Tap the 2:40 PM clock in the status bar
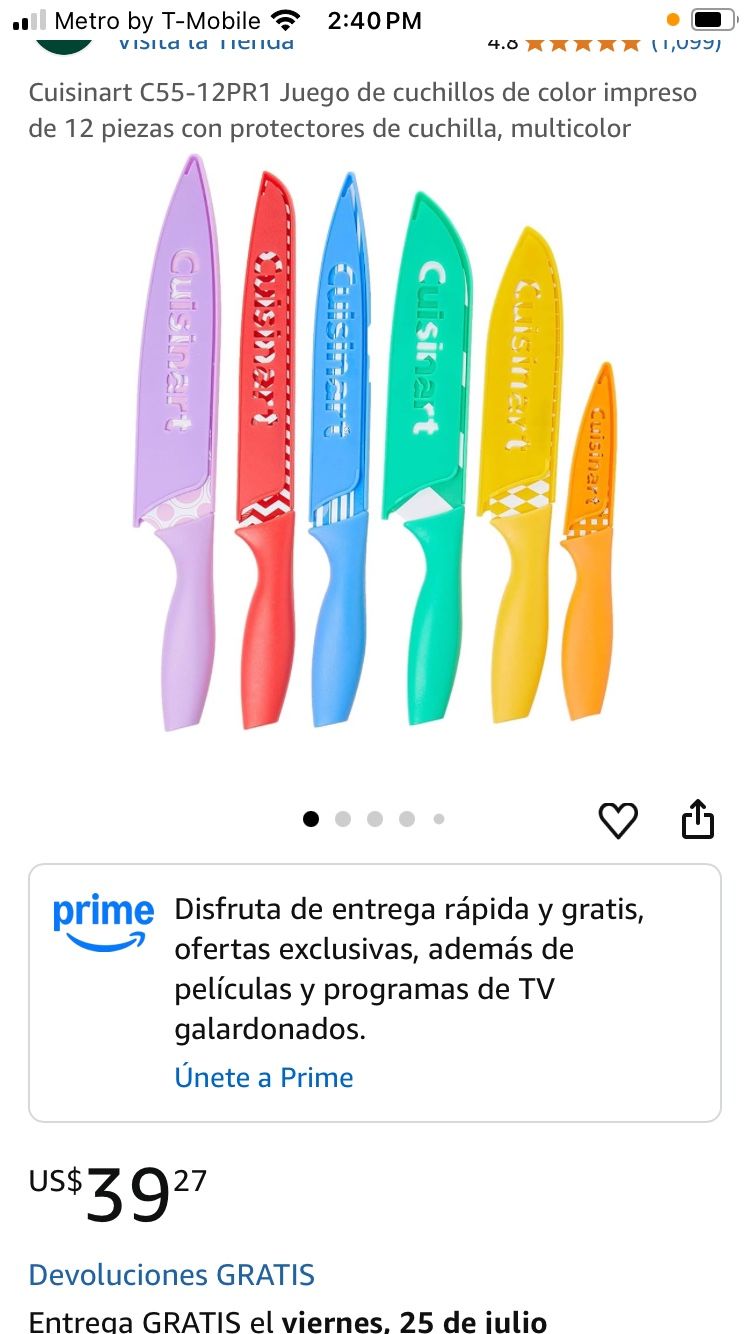 click(373, 18)
